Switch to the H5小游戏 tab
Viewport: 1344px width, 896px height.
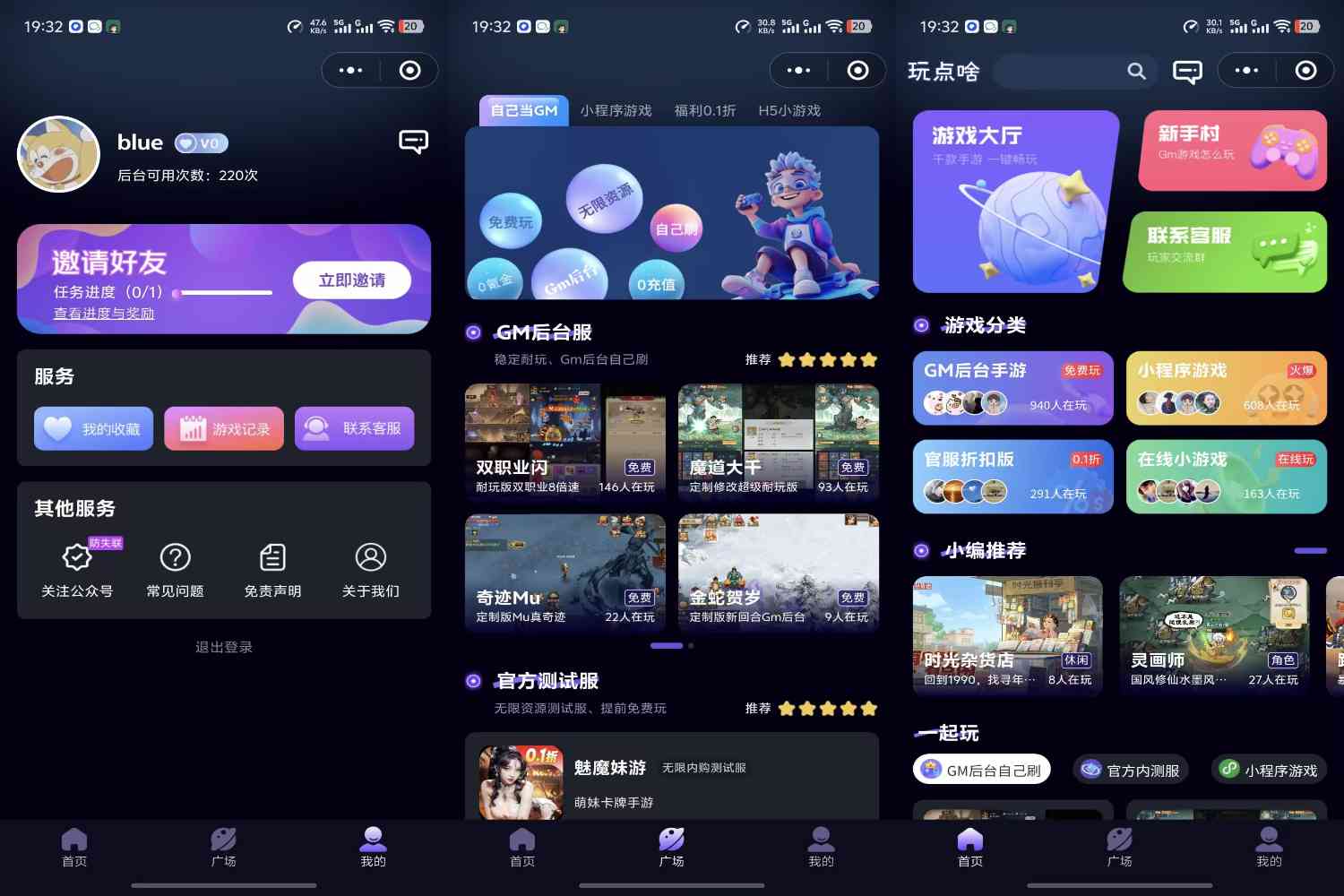(x=788, y=110)
